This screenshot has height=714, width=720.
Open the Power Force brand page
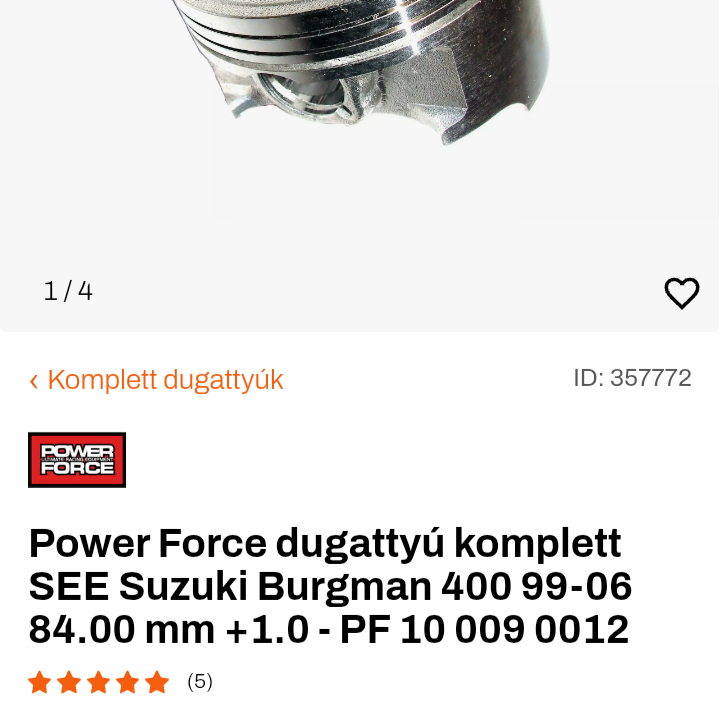[x=77, y=460]
